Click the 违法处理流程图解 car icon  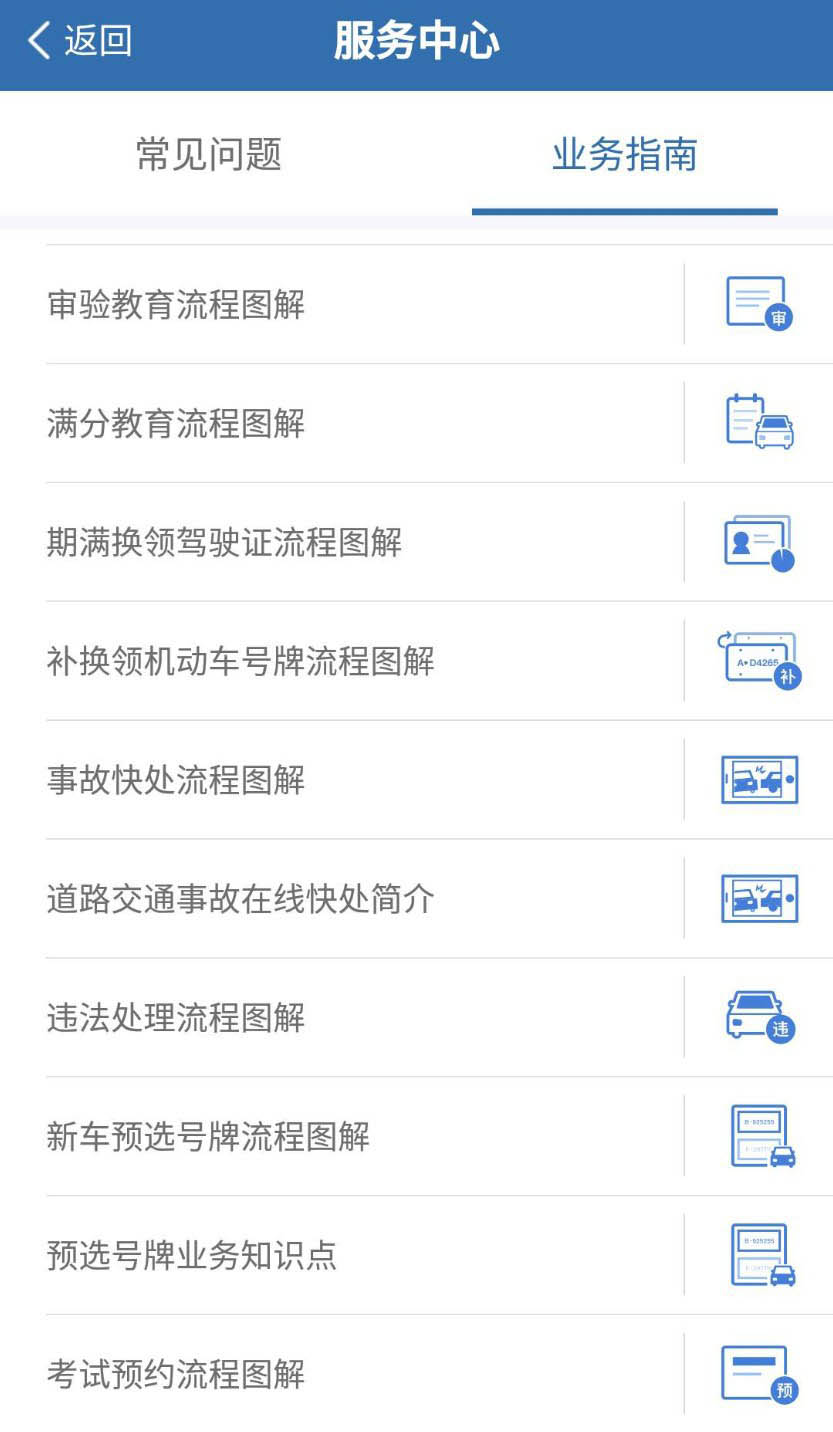(x=758, y=1016)
